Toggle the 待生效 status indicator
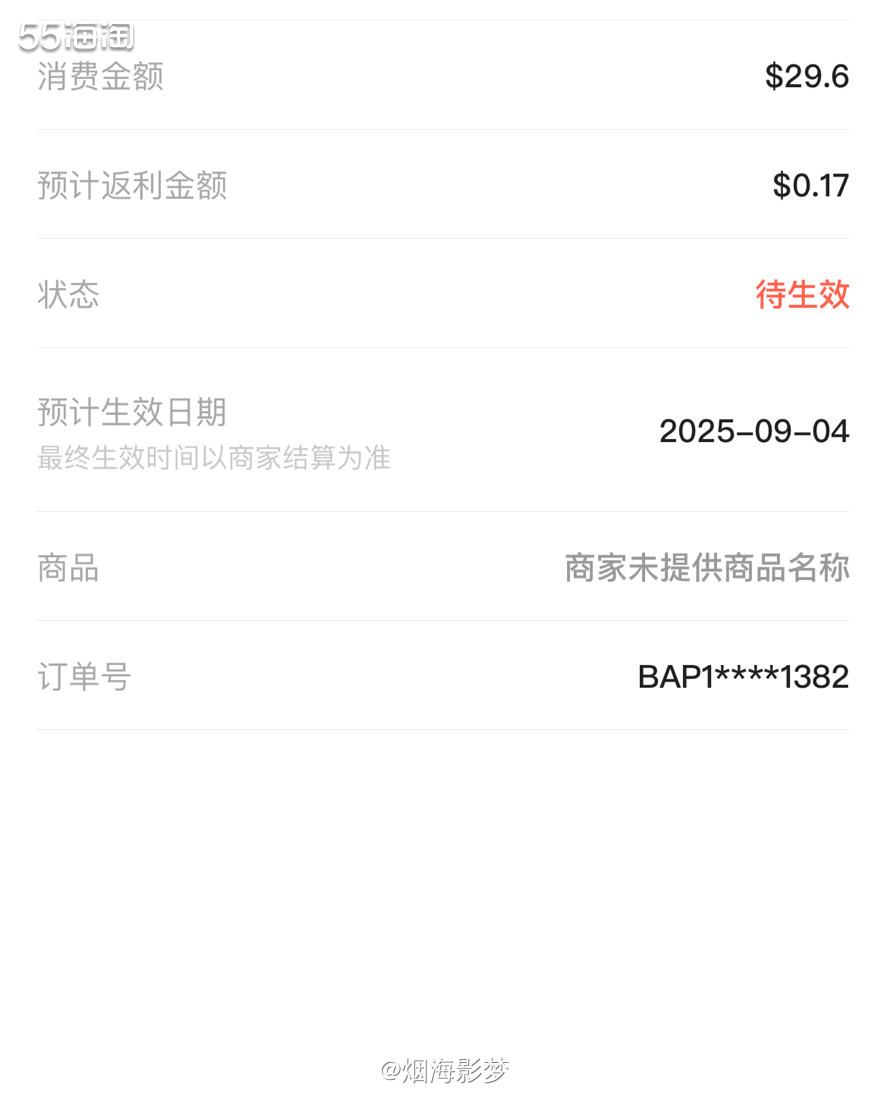 [803, 295]
